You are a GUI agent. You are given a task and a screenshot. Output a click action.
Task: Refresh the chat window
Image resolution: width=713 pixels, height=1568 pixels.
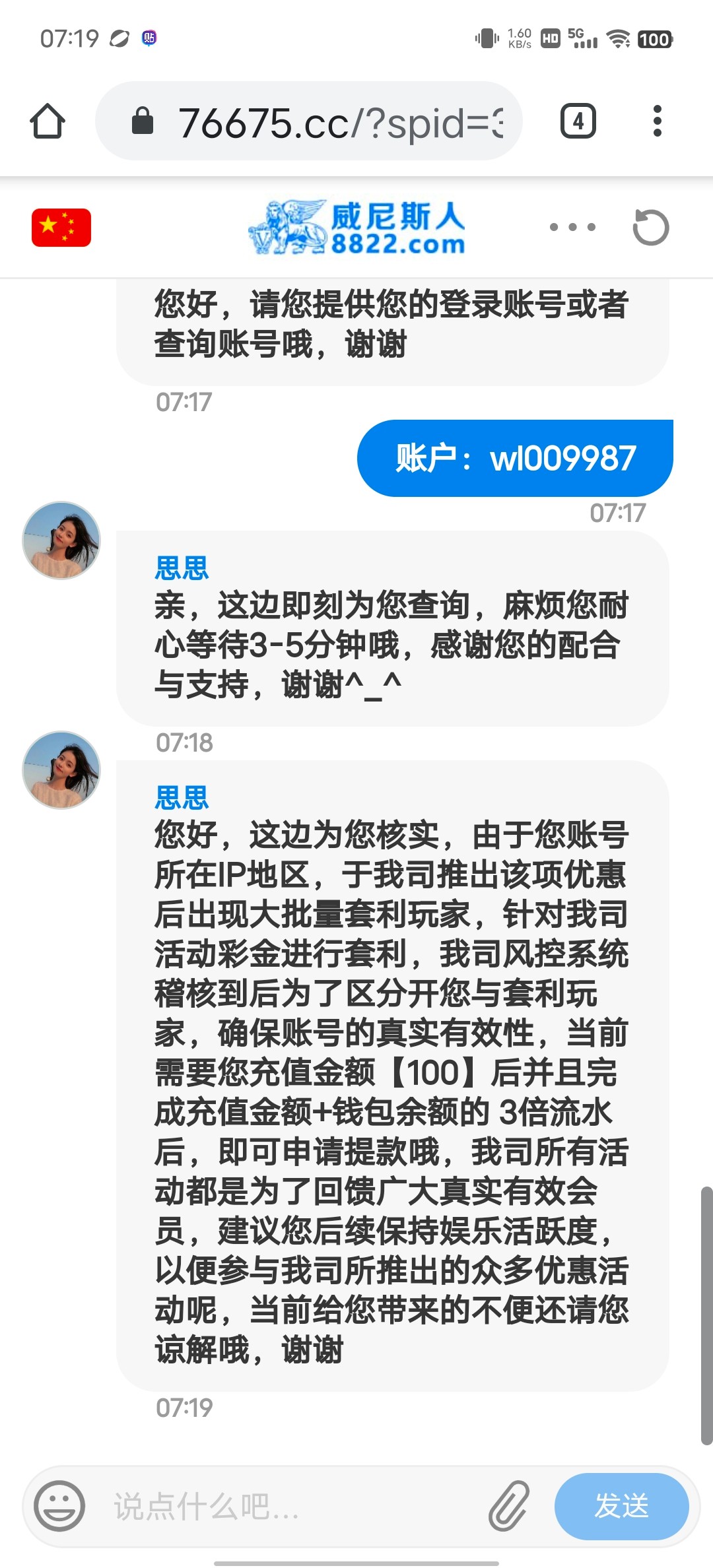[x=650, y=228]
